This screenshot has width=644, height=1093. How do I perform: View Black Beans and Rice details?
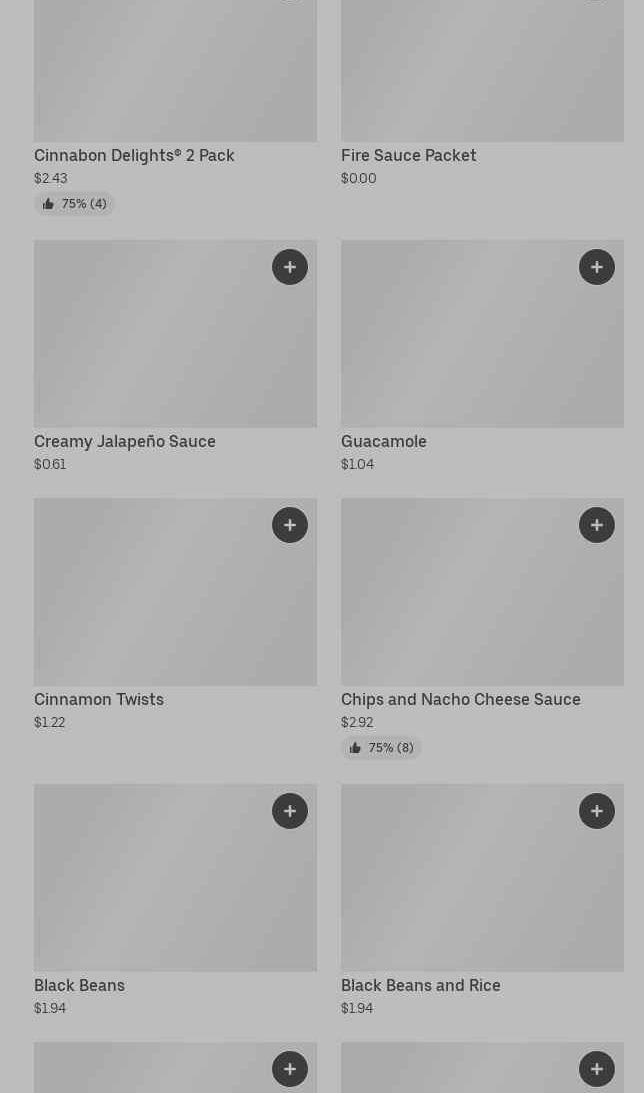pyautogui.click(x=482, y=900)
